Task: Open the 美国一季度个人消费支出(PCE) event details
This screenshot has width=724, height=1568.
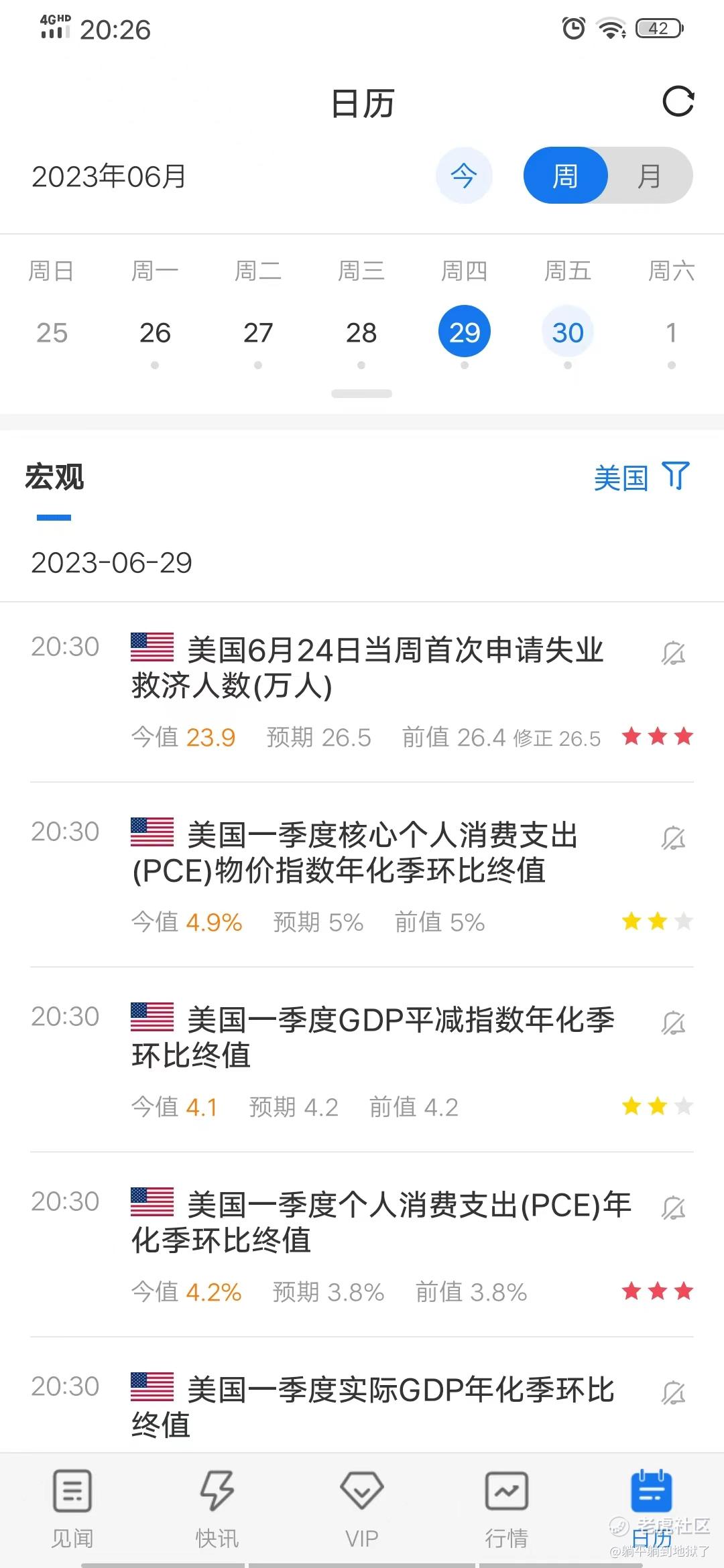Action: 381,1222
